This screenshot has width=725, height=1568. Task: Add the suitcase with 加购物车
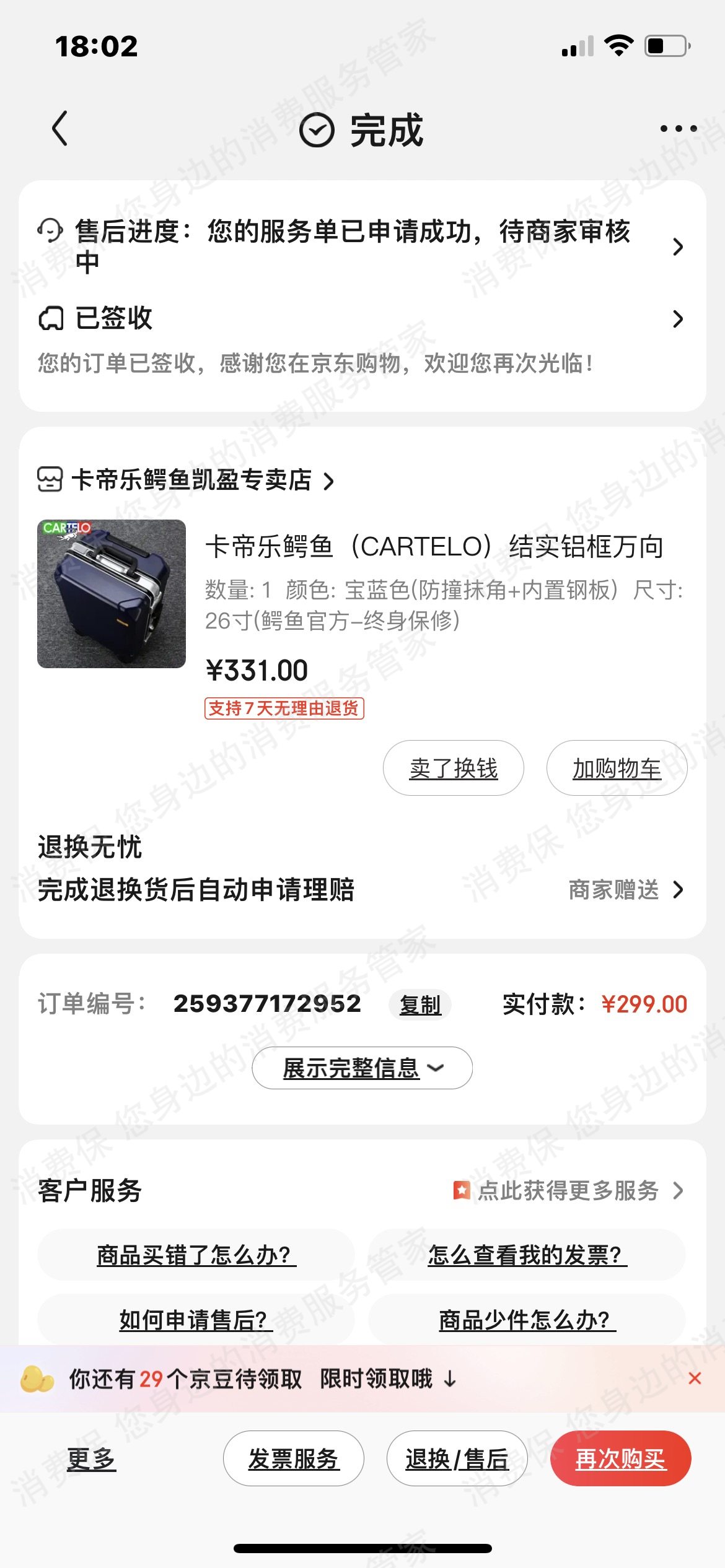(617, 768)
